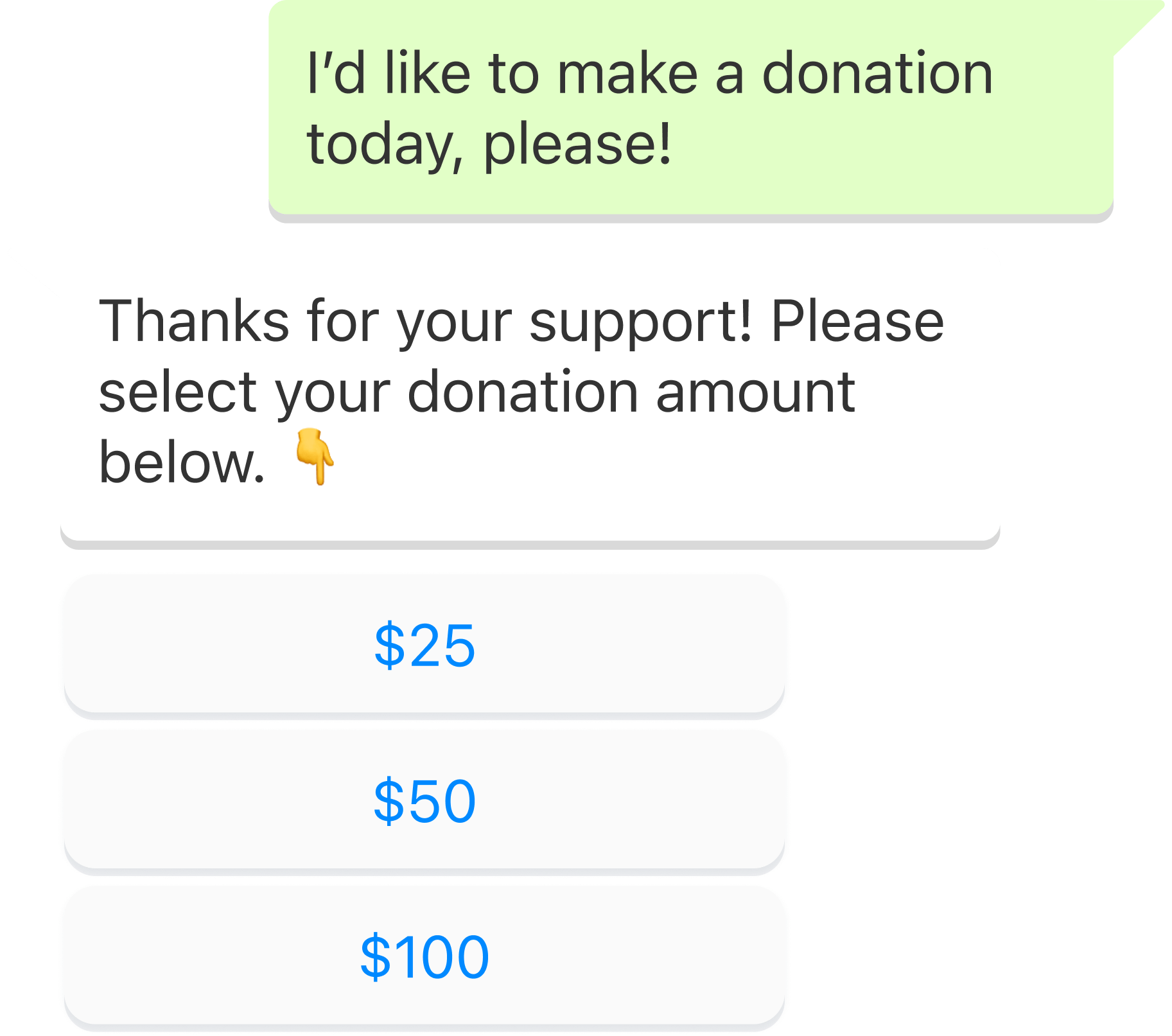Select the $25 donation amount
1172x1036 pixels.
click(424, 645)
